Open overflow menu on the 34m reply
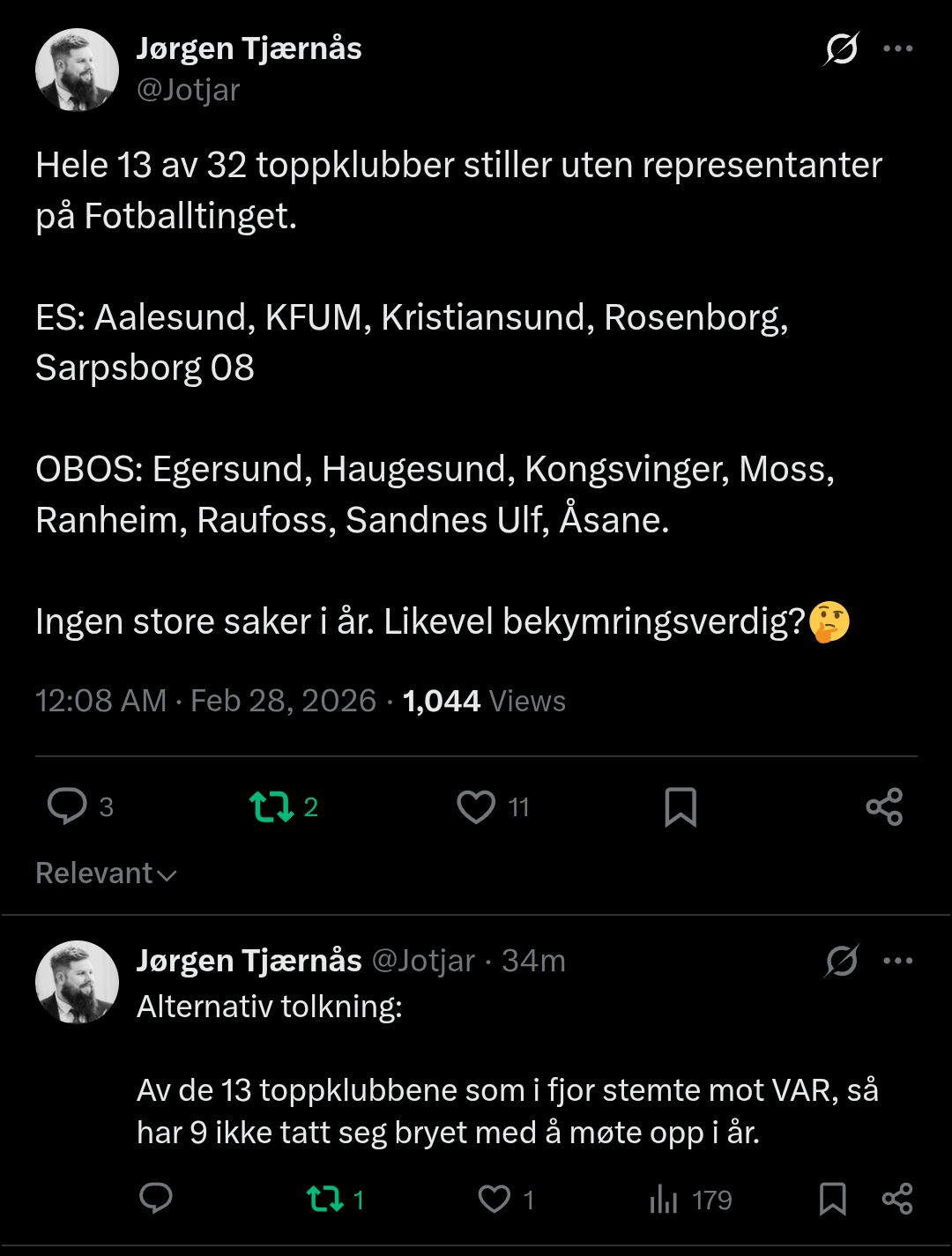The image size is (952, 1256). [x=897, y=961]
